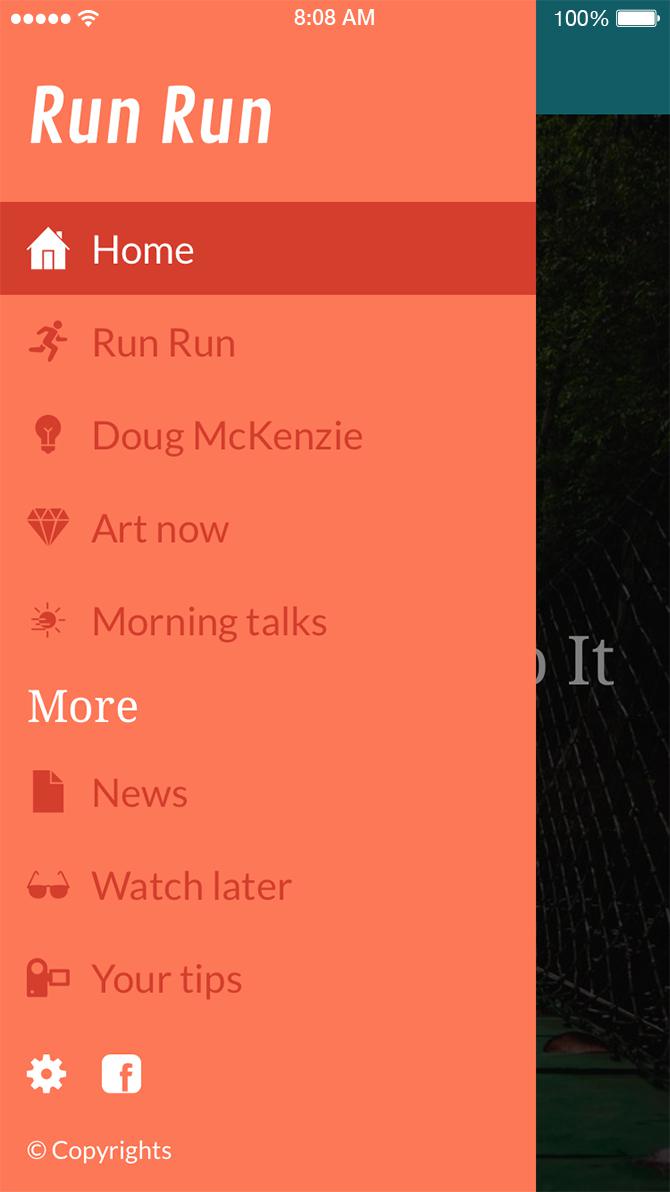Open the Run Run menu item
Screen dimensions: 670x1192
tap(163, 343)
